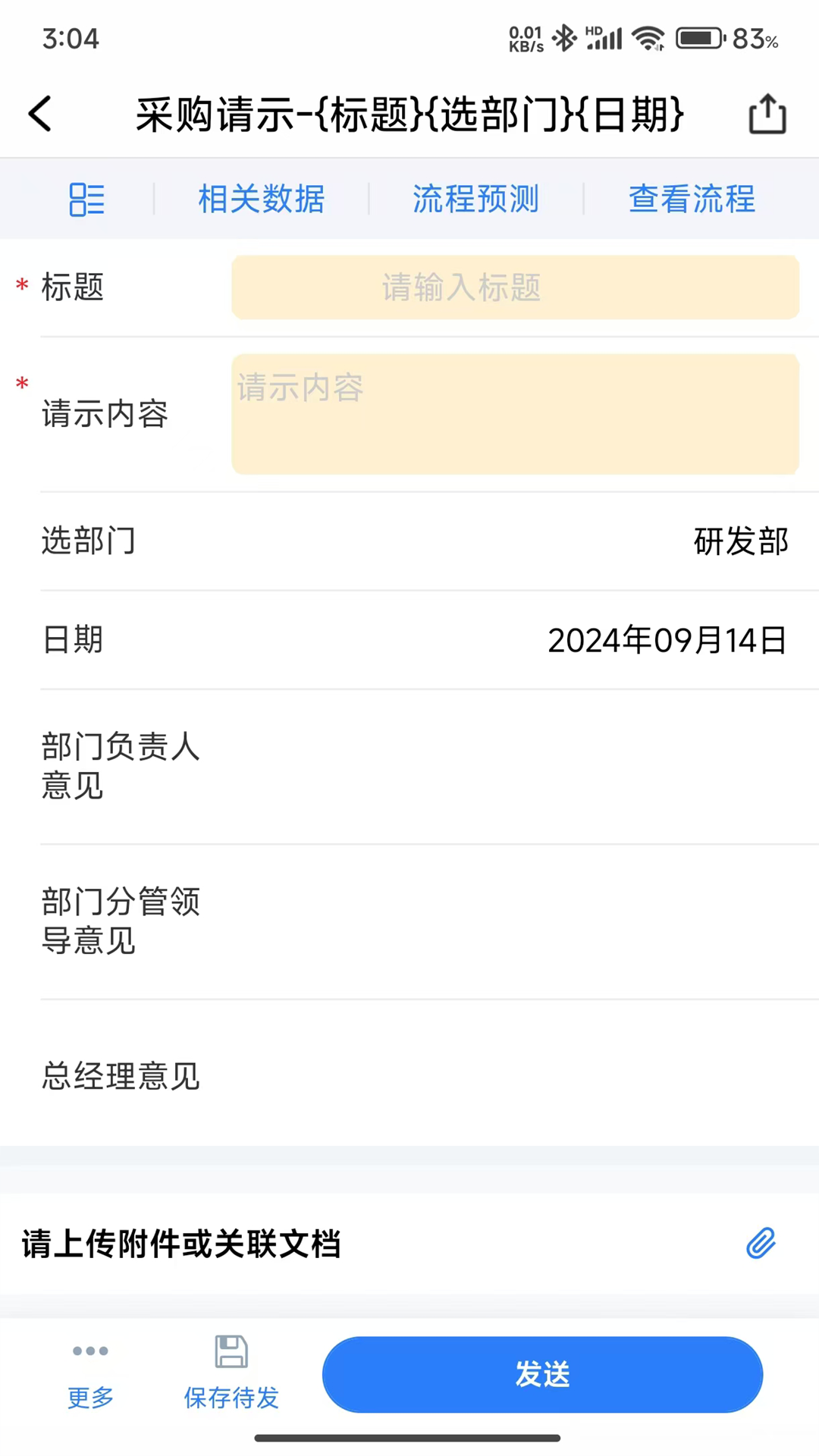Select the form layout overview icon
The image size is (819, 1456).
click(x=86, y=199)
